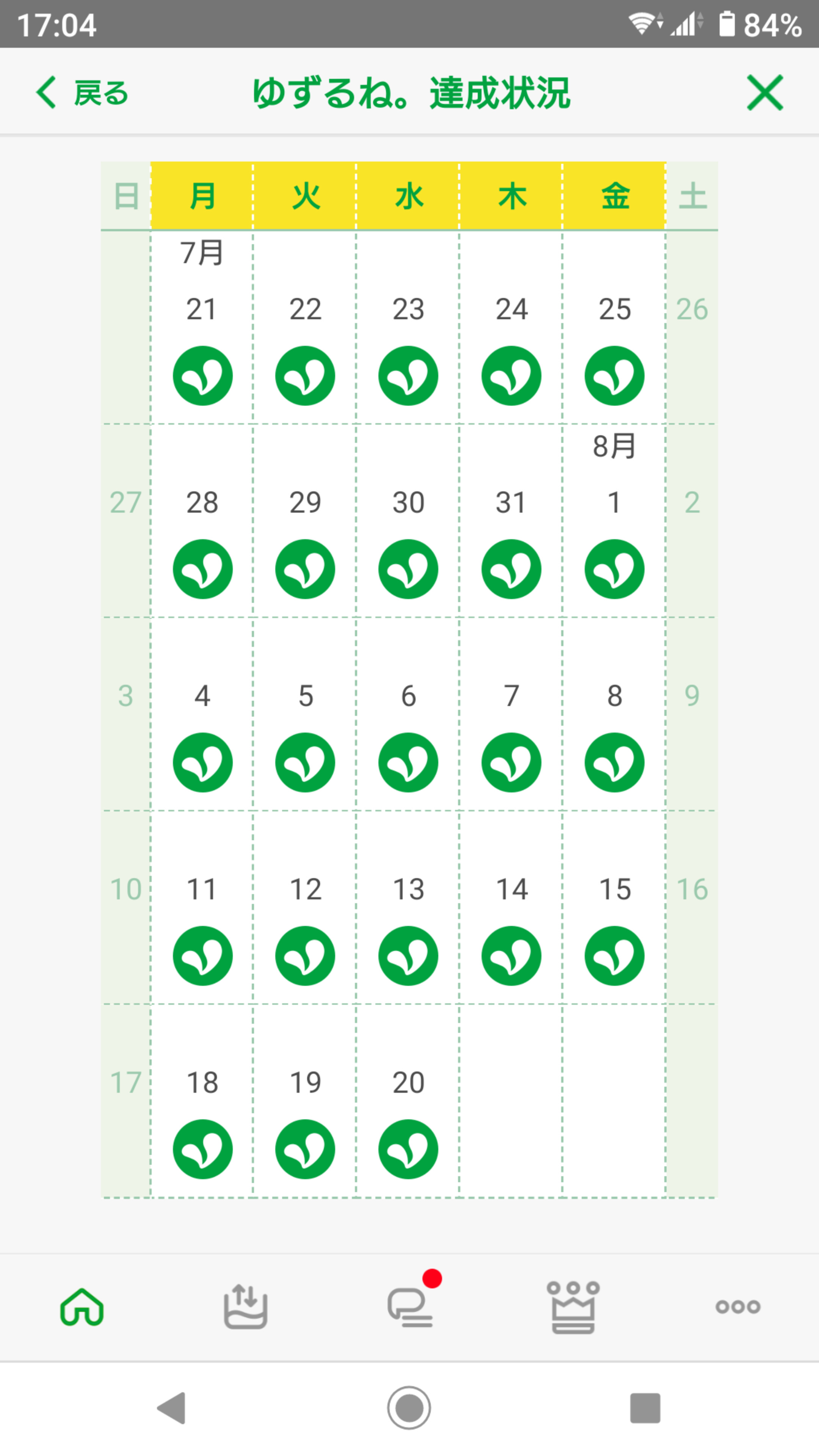Open recent apps from the navigation bar
Image resolution: width=819 pixels, height=1456 pixels.
click(645, 1408)
